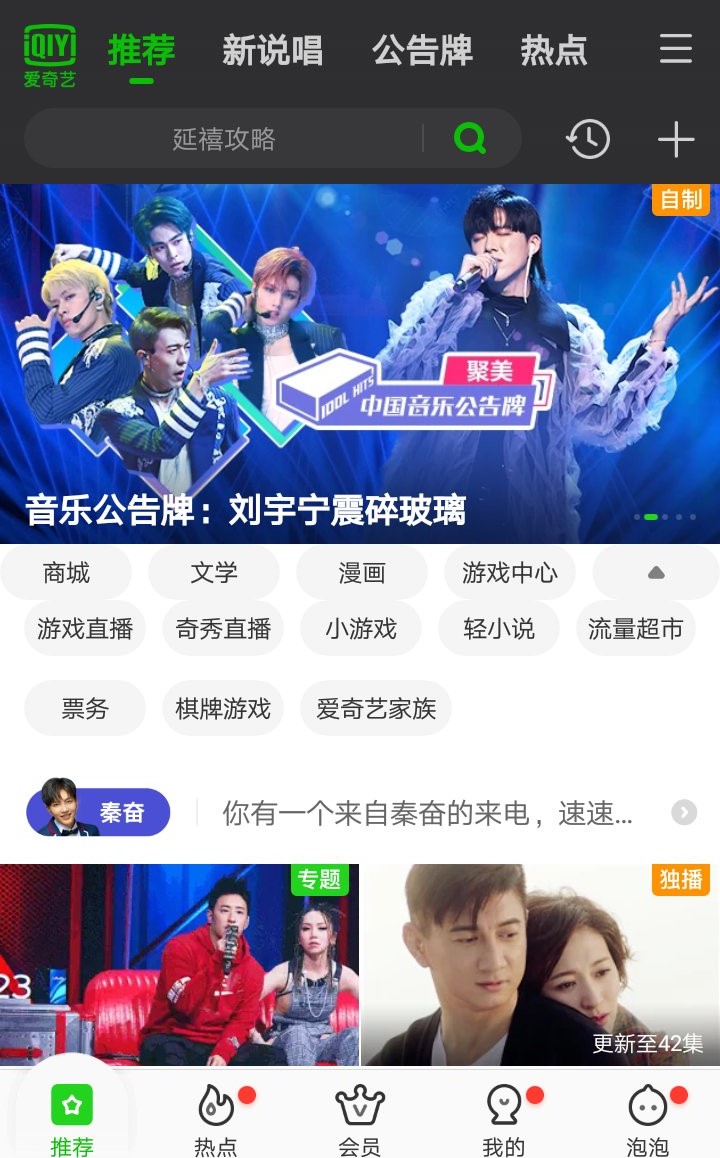The image size is (720, 1158).
Task: Switch to the 公告牌 top tab
Action: pos(422,50)
